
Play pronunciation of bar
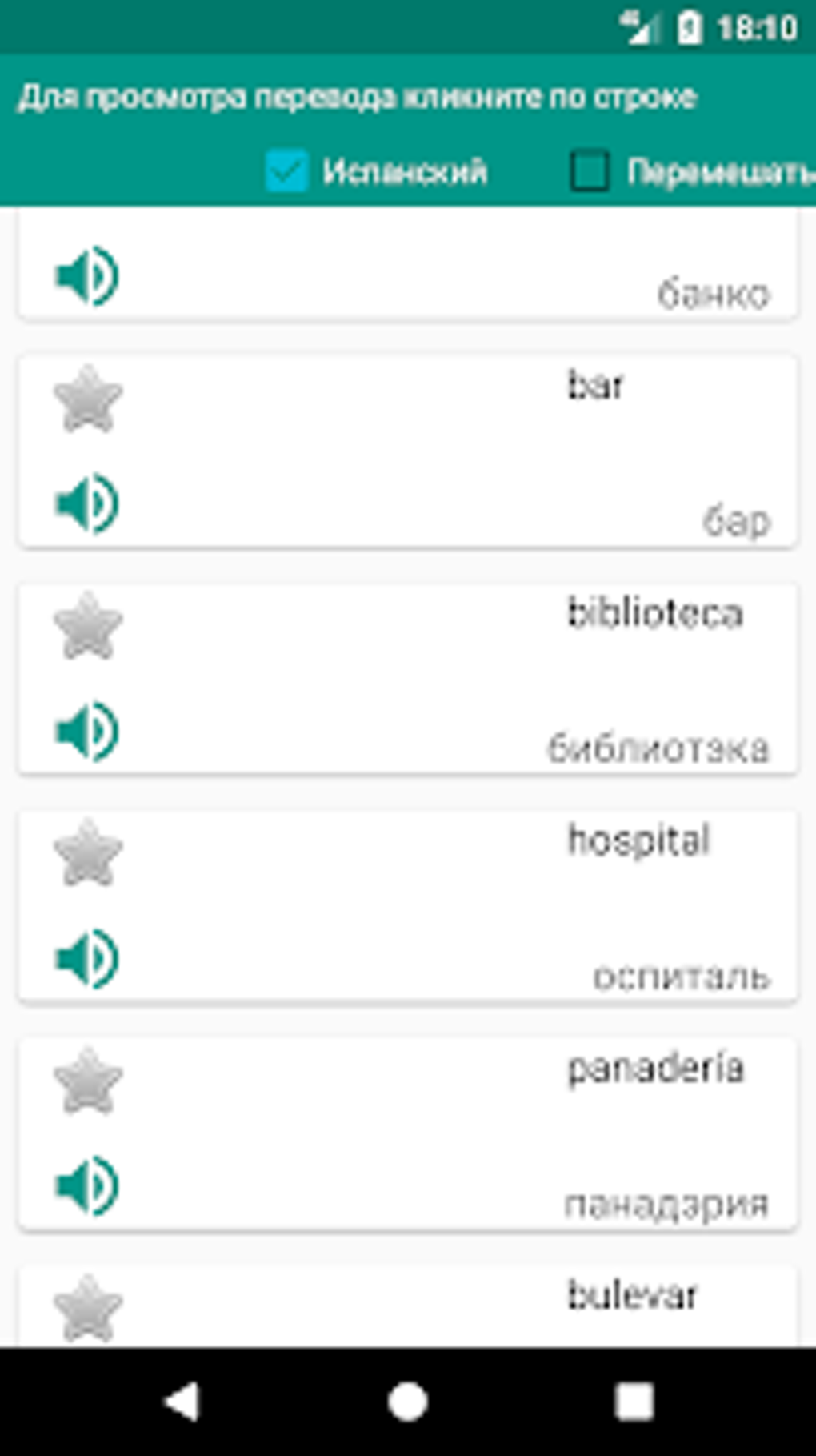point(87,503)
